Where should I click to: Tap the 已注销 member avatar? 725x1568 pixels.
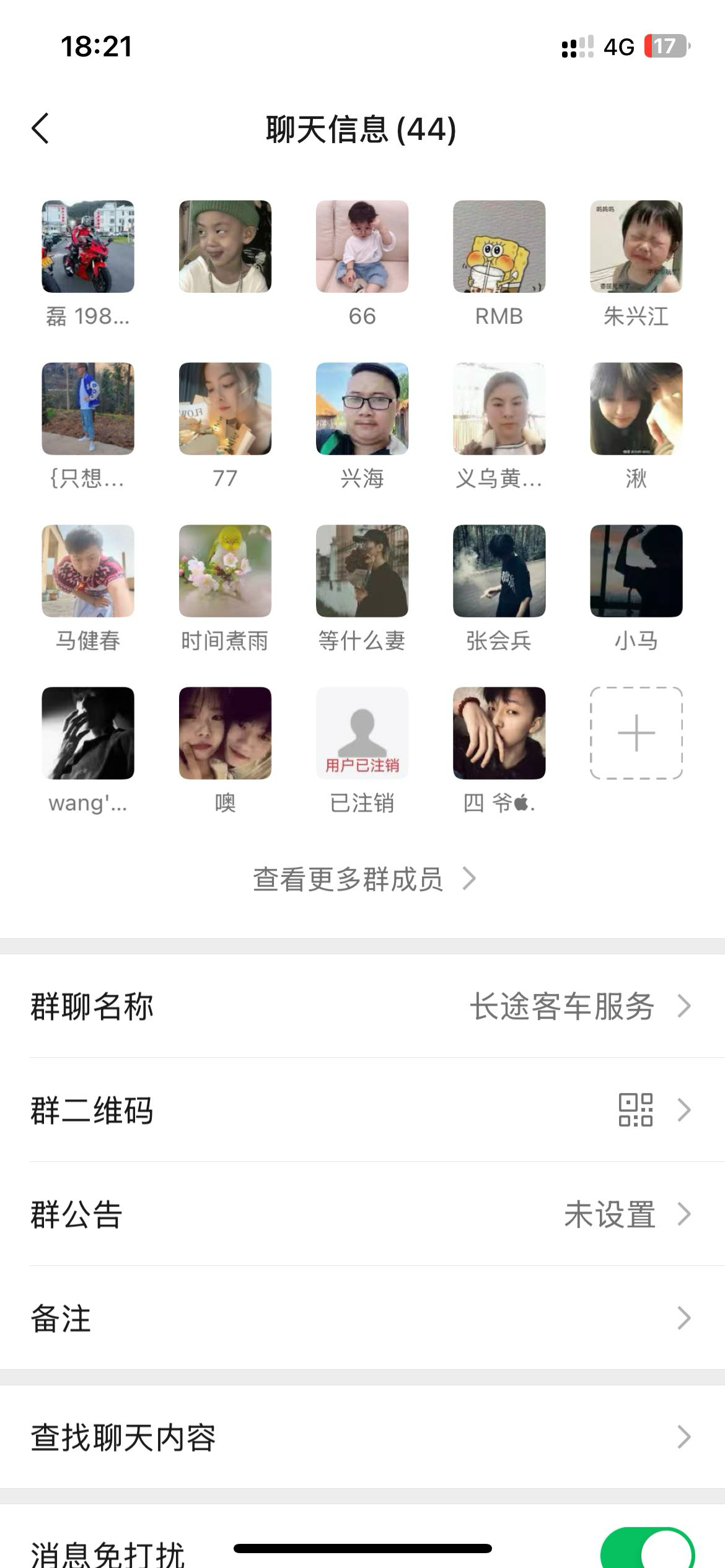point(362,733)
